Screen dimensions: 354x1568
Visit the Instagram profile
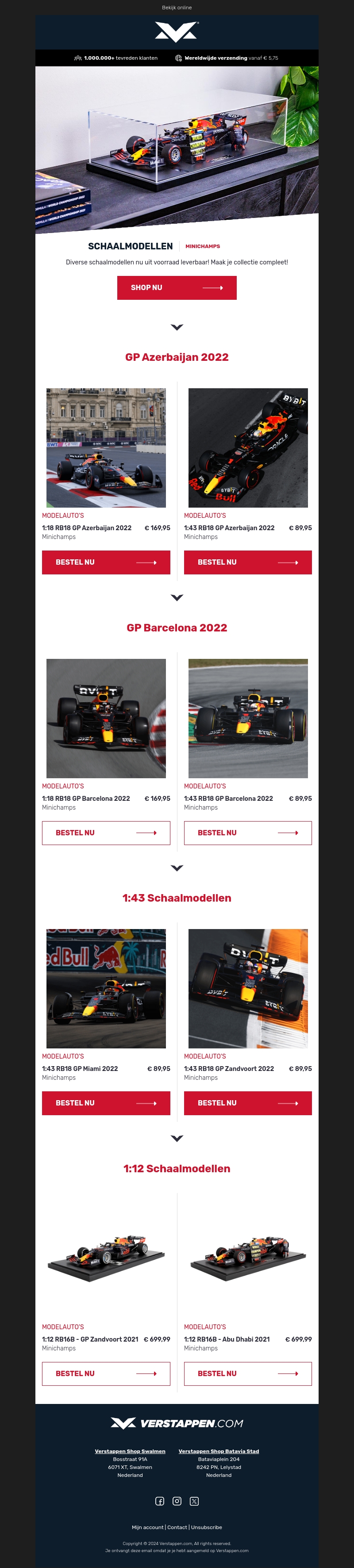click(177, 1500)
